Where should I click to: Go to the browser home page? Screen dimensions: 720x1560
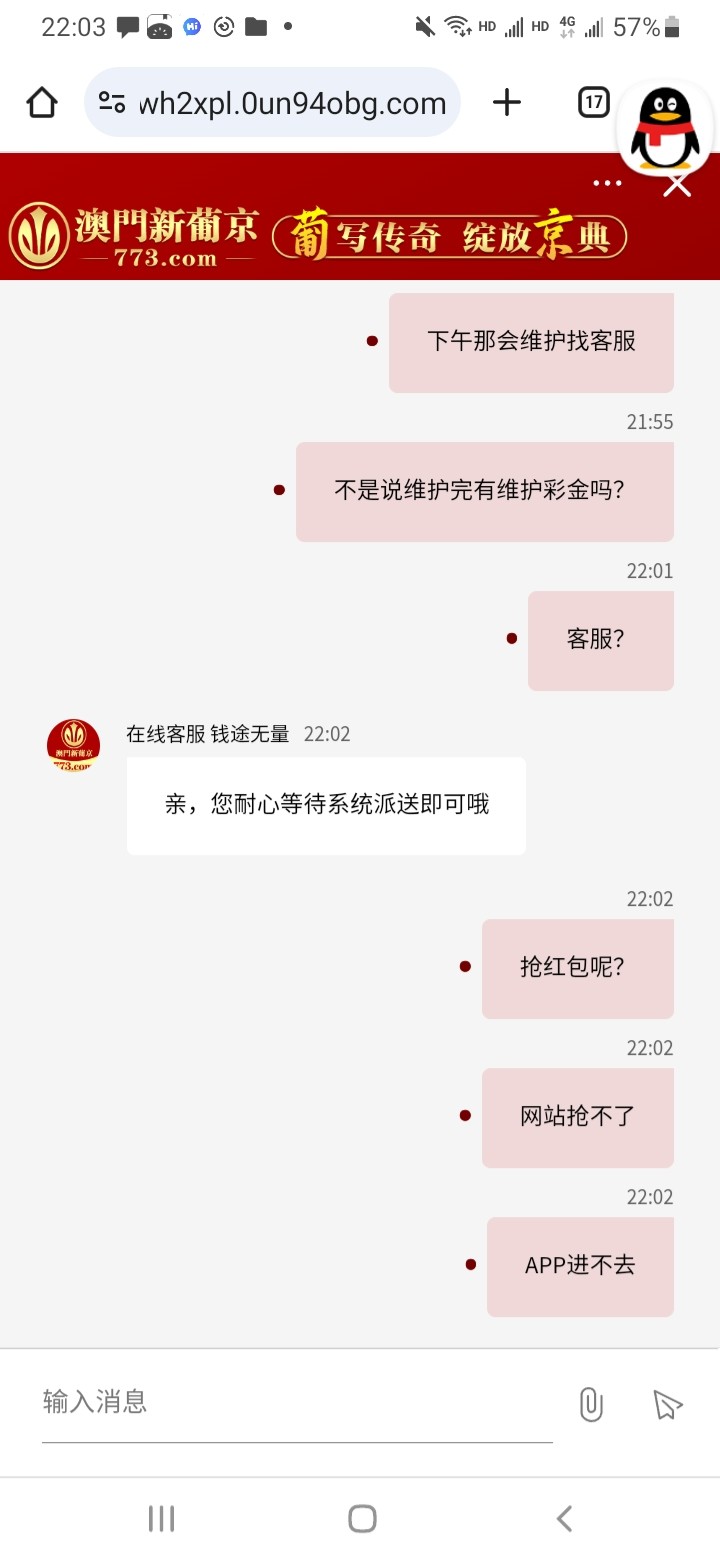pos(42,102)
